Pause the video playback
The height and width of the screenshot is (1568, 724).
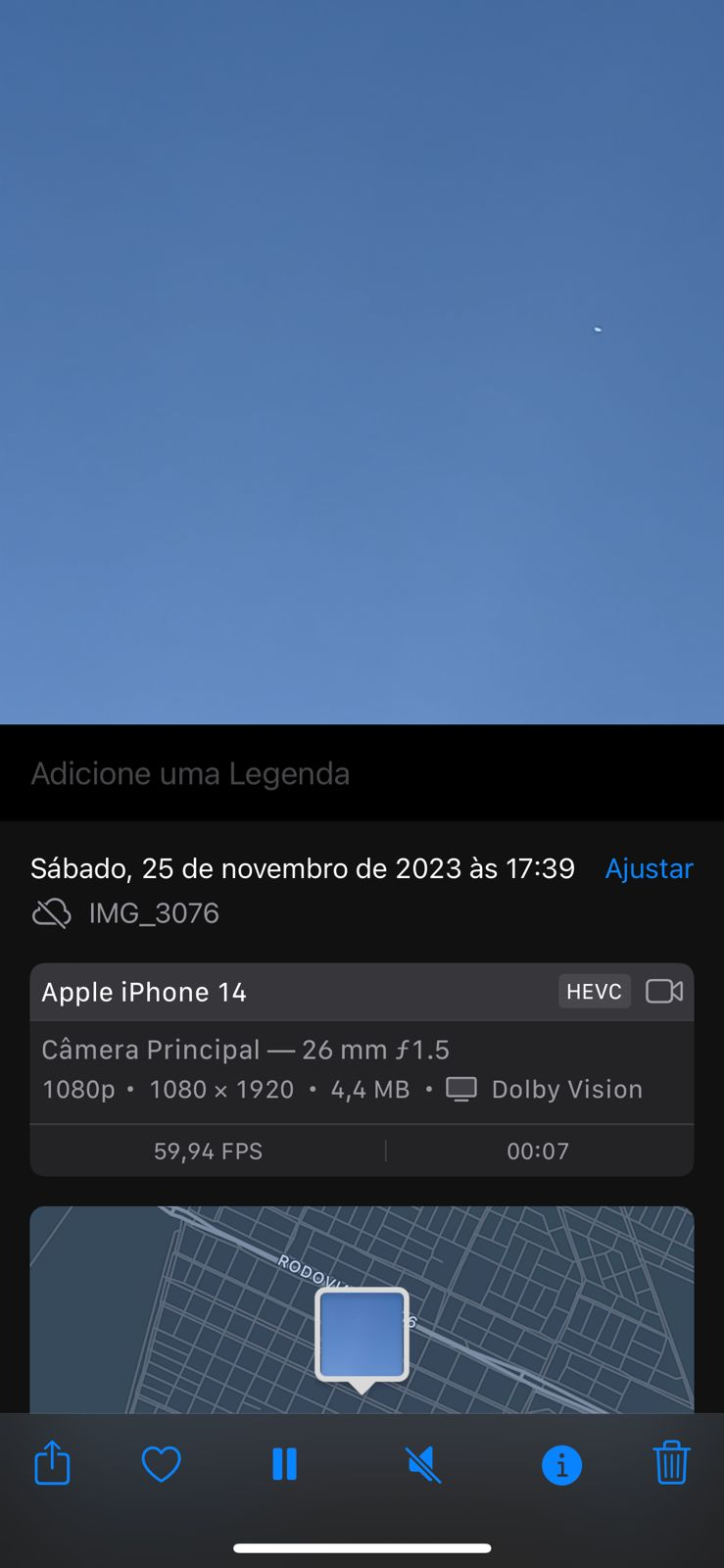coord(284,1464)
